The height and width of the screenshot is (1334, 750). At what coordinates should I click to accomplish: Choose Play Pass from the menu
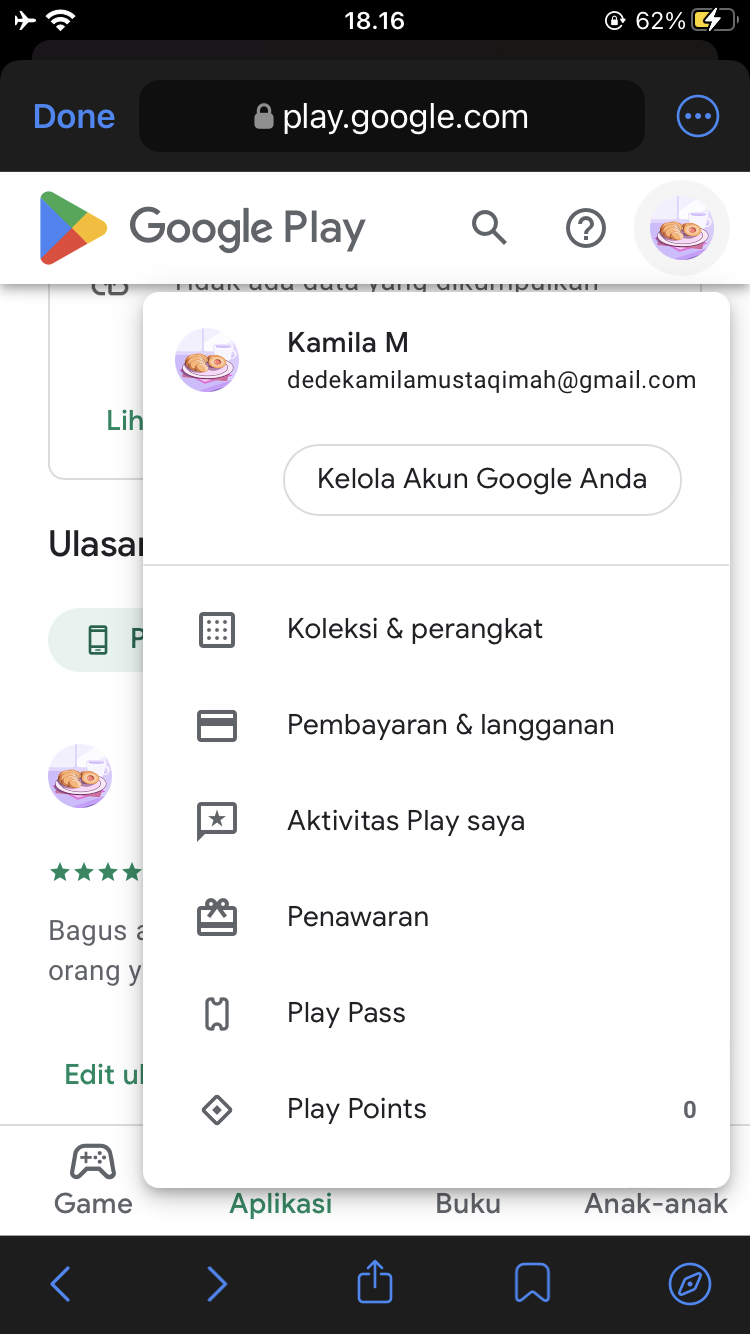[x=346, y=1013]
